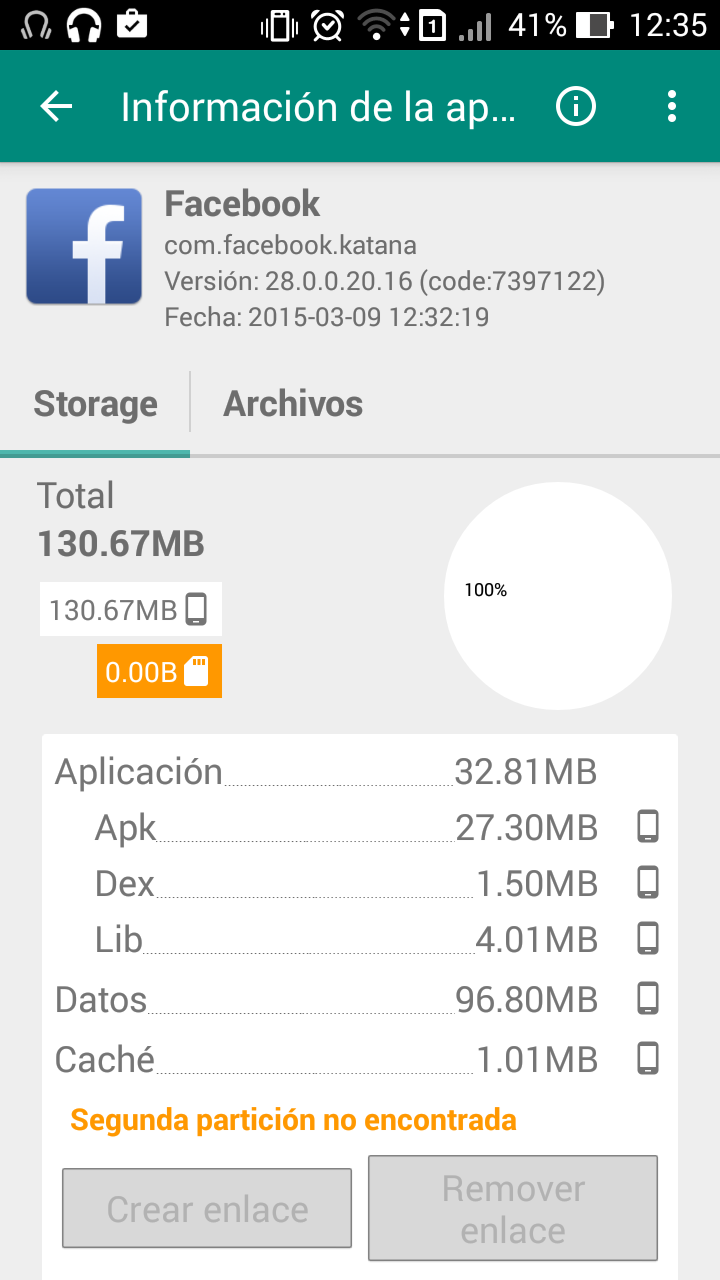The height and width of the screenshot is (1280, 720).
Task: Open the three-dot overflow menu
Action: [x=671, y=107]
